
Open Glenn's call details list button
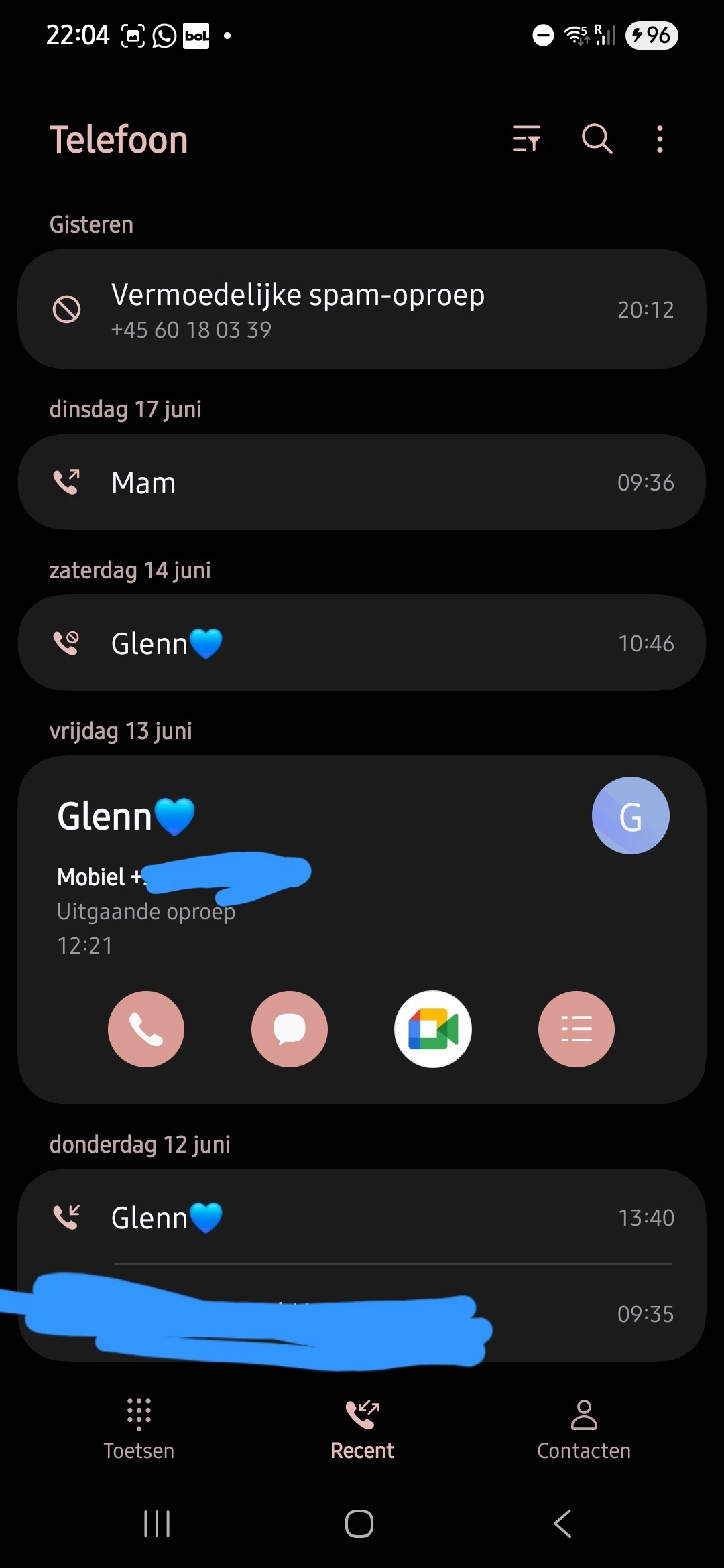(x=577, y=1029)
